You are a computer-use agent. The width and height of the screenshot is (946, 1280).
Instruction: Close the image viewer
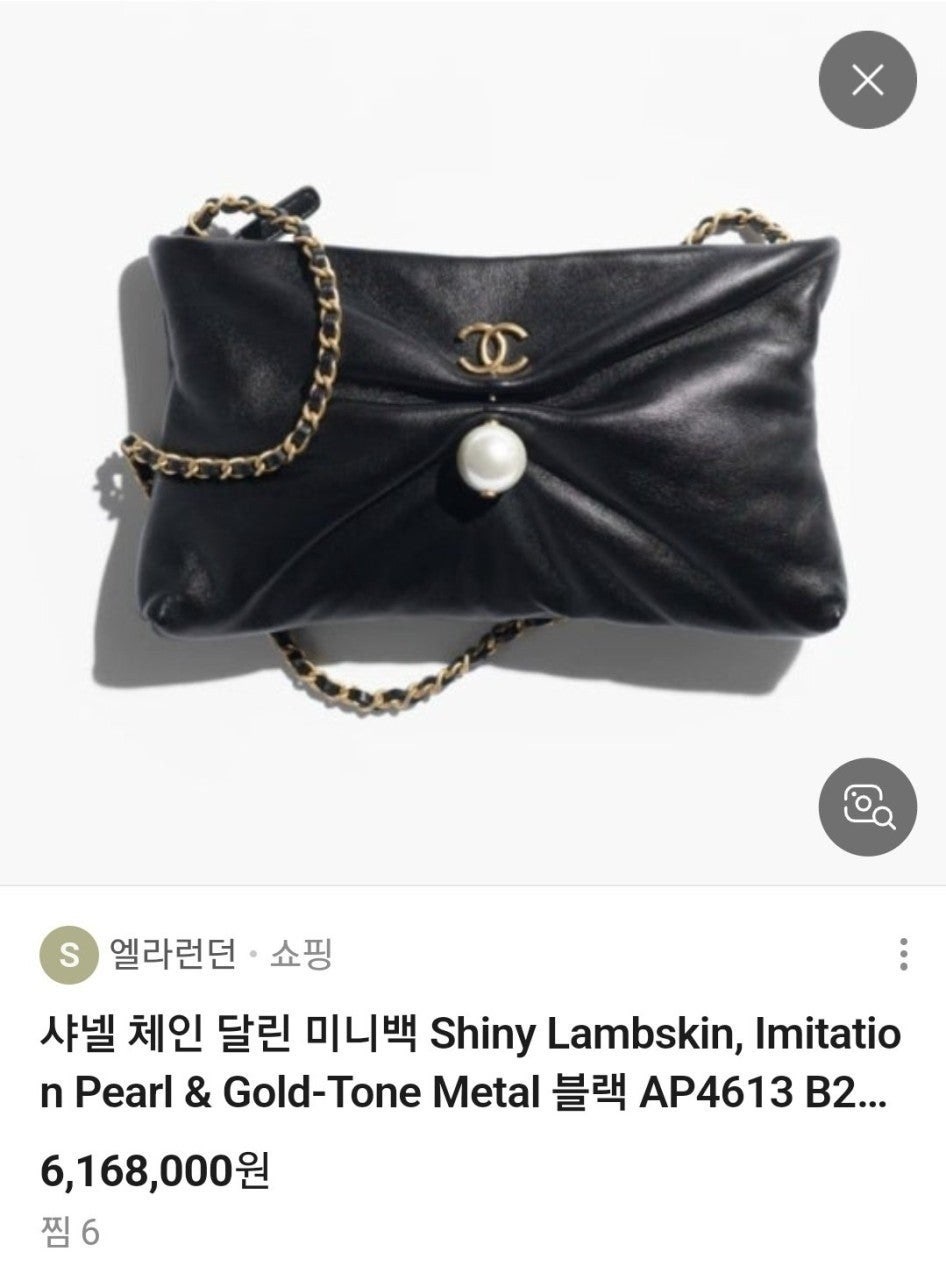(867, 80)
